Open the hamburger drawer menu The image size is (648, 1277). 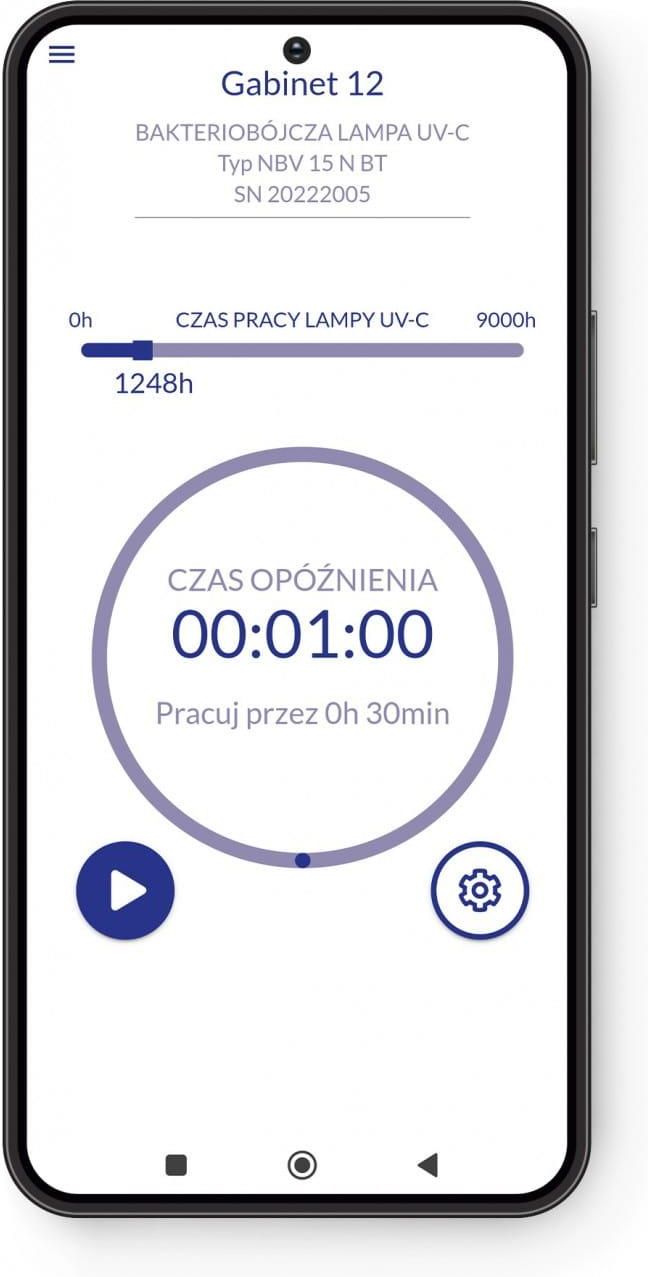click(62, 55)
